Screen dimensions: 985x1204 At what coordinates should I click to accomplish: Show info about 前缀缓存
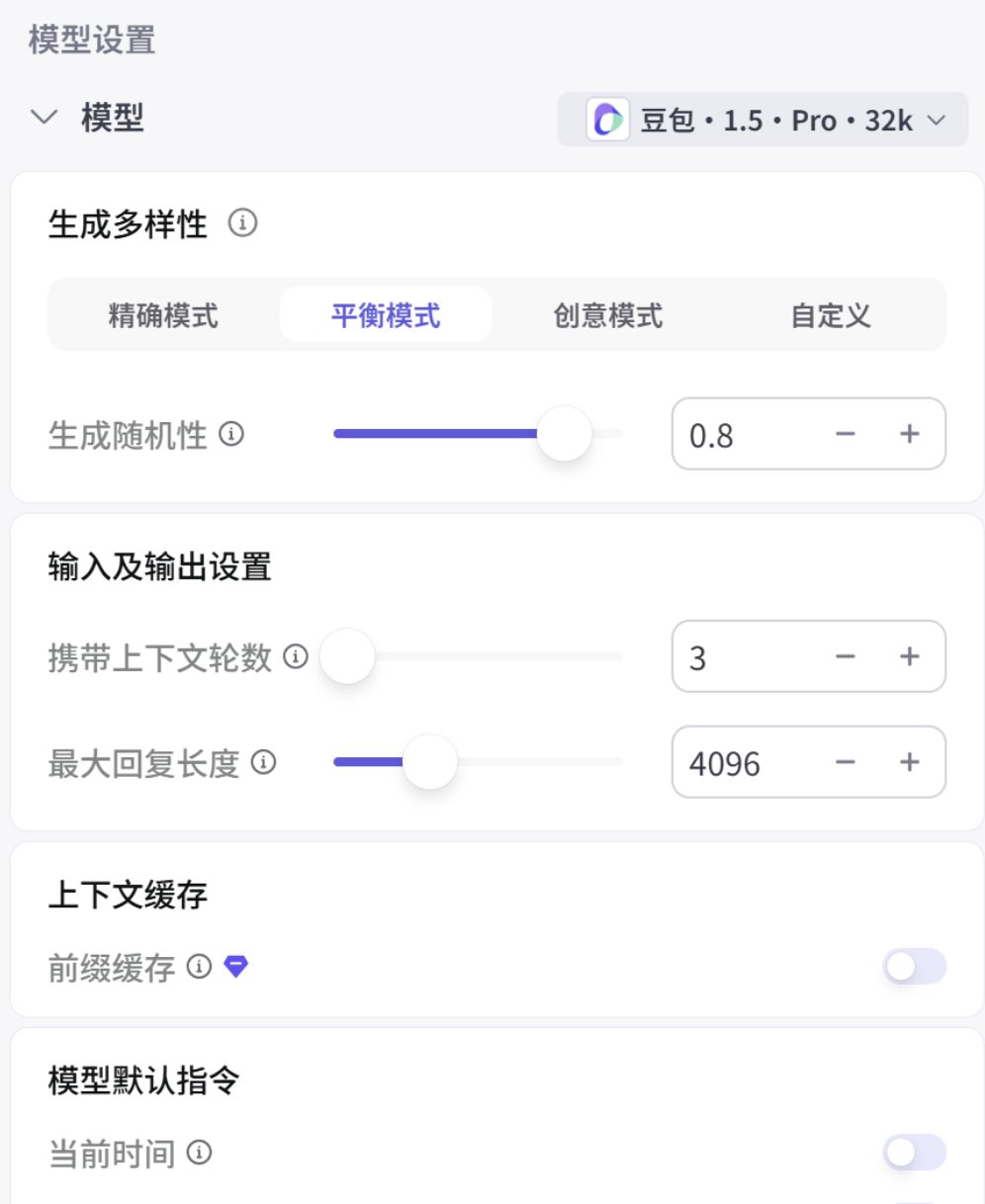tap(200, 967)
